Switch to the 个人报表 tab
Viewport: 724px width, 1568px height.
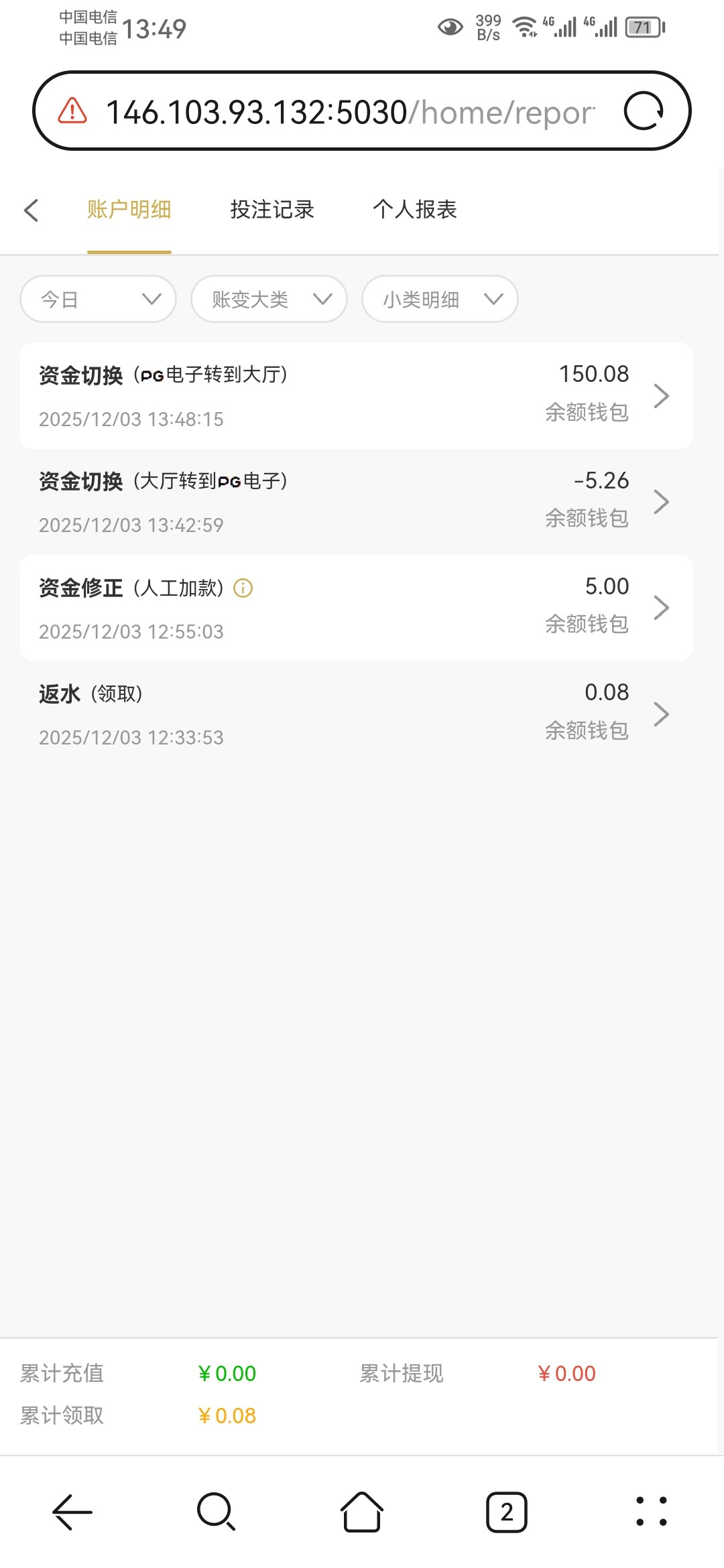pyautogui.click(x=415, y=210)
